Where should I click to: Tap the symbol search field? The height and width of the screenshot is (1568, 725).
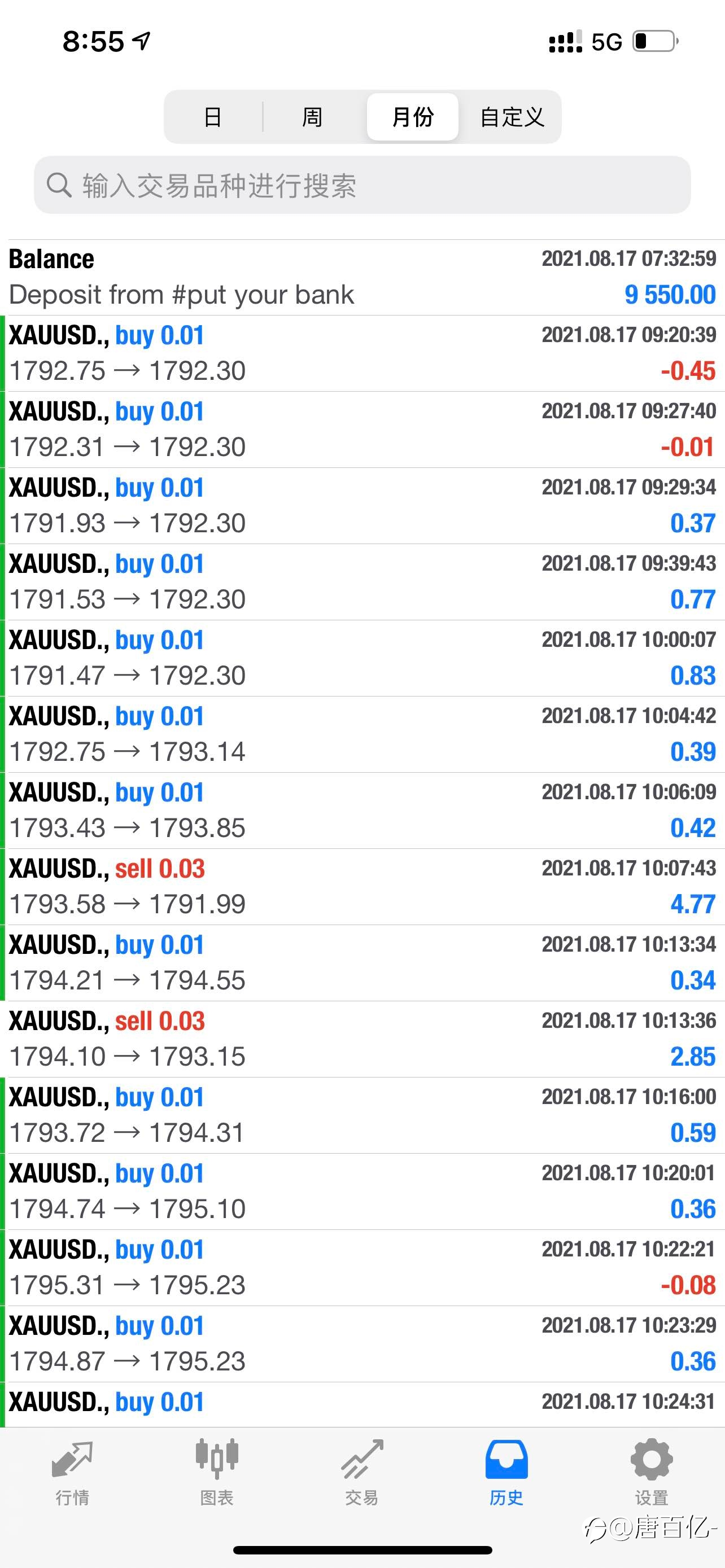point(362,185)
